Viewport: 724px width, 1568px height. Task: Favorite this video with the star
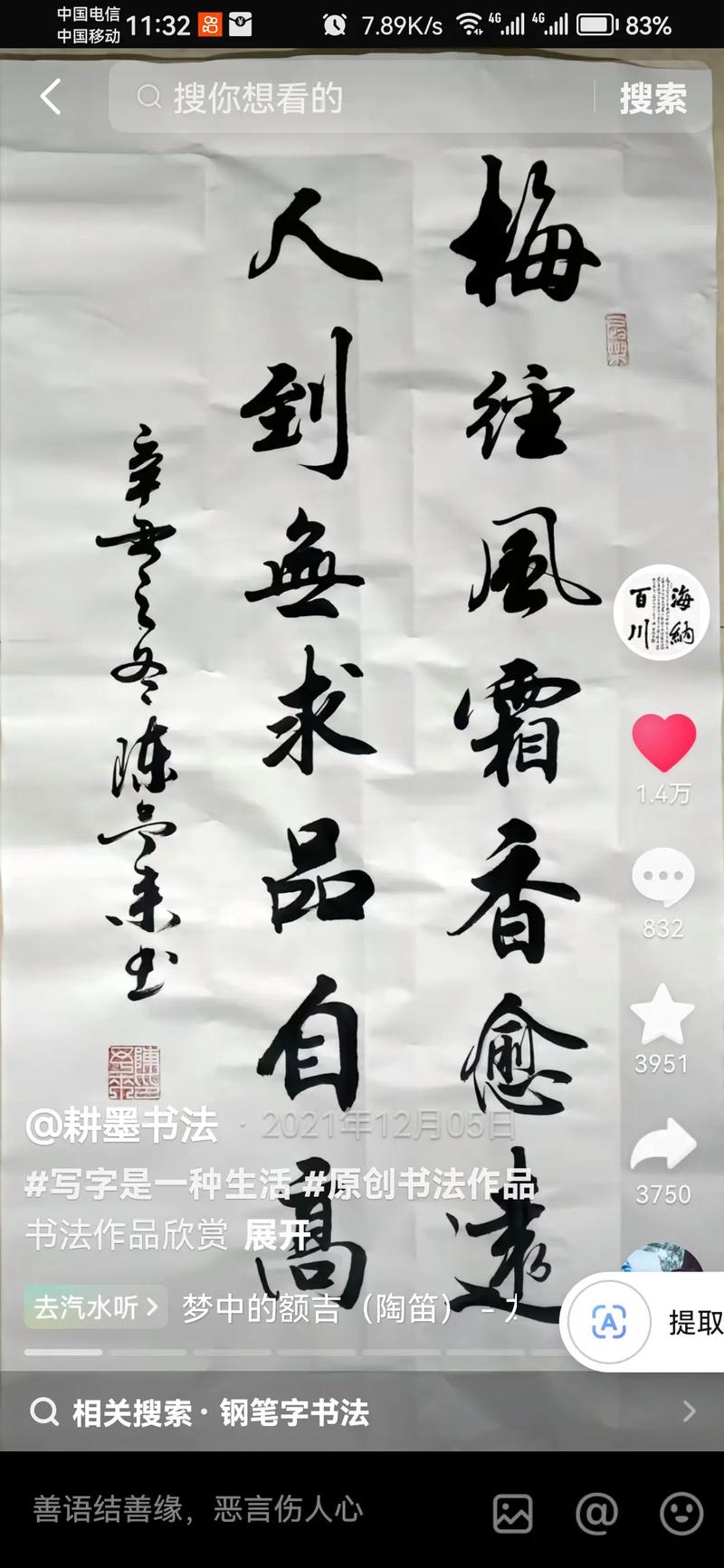[662, 1015]
